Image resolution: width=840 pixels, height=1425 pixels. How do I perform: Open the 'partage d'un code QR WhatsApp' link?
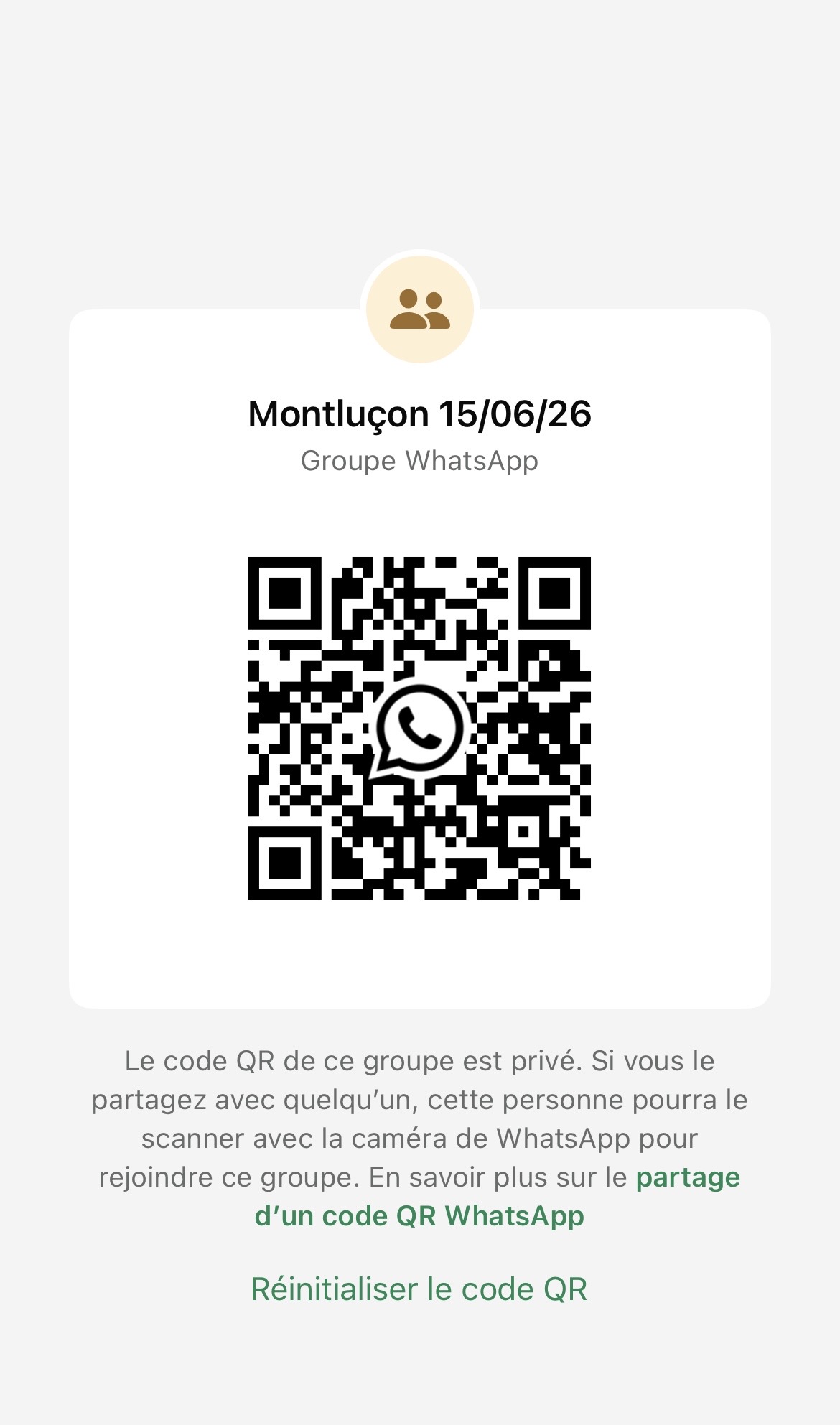tap(419, 1216)
